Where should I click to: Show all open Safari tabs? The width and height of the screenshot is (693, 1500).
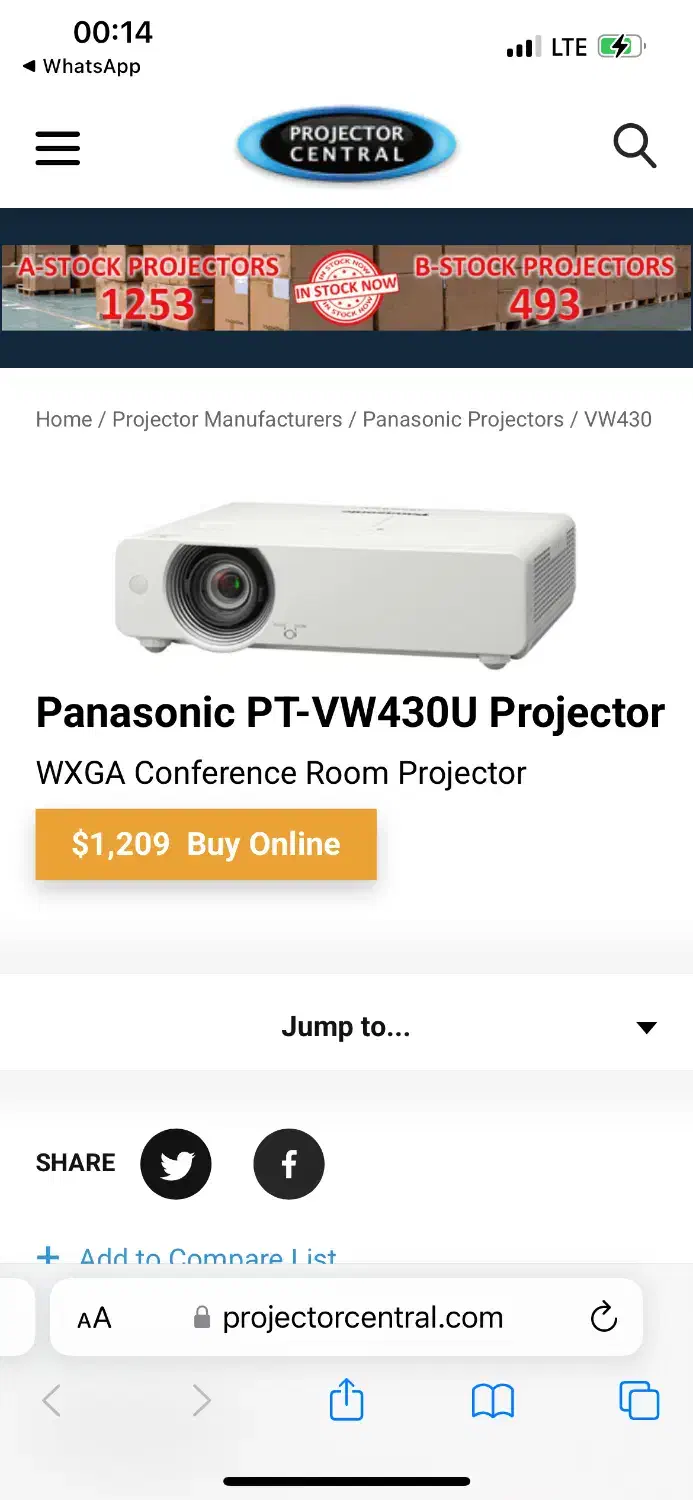(x=639, y=1400)
